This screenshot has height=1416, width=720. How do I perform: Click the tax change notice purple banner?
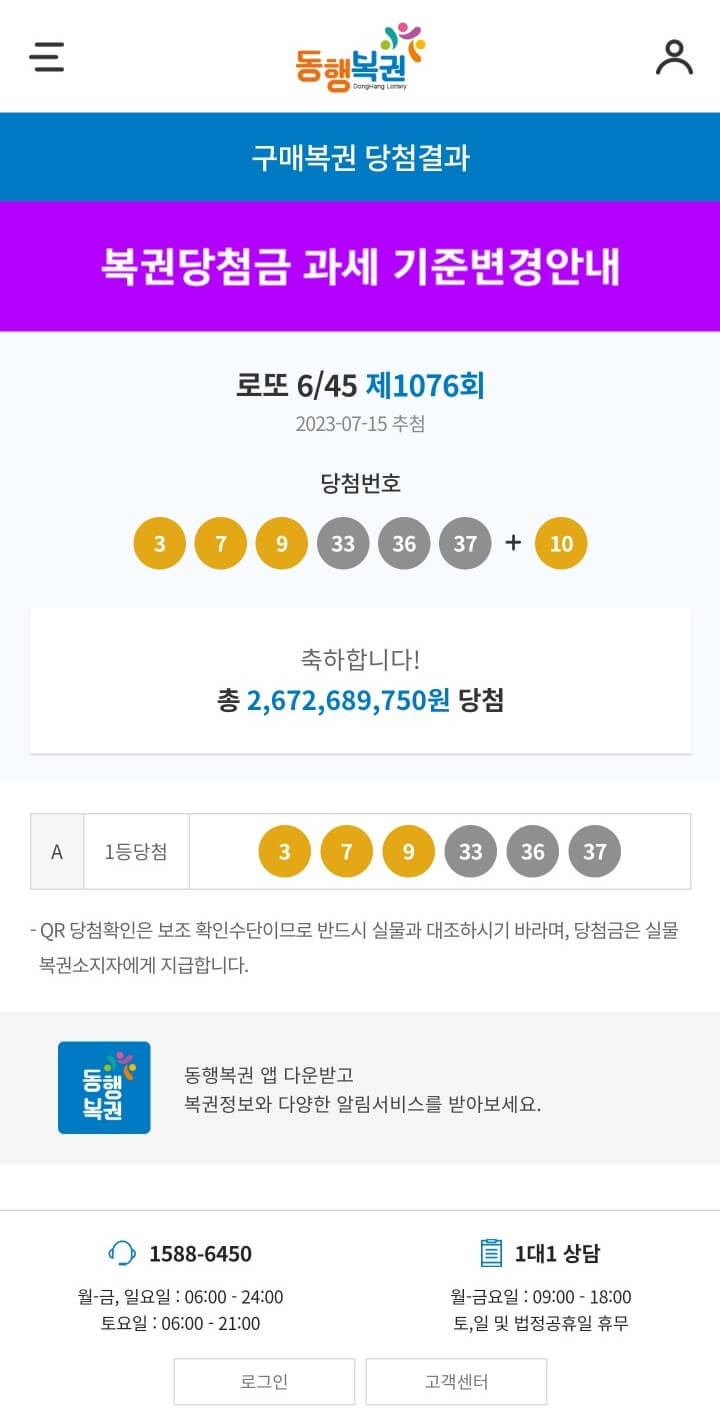coord(360,263)
